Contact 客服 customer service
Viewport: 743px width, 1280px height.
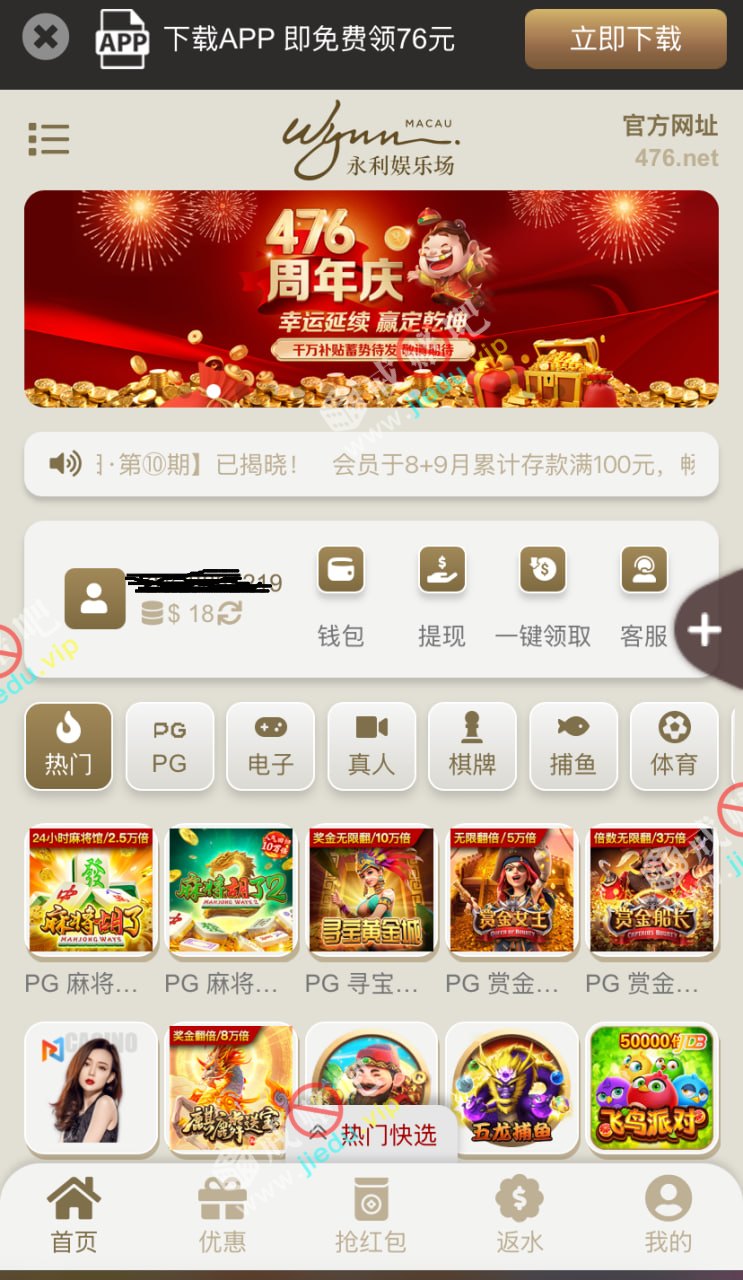click(644, 598)
